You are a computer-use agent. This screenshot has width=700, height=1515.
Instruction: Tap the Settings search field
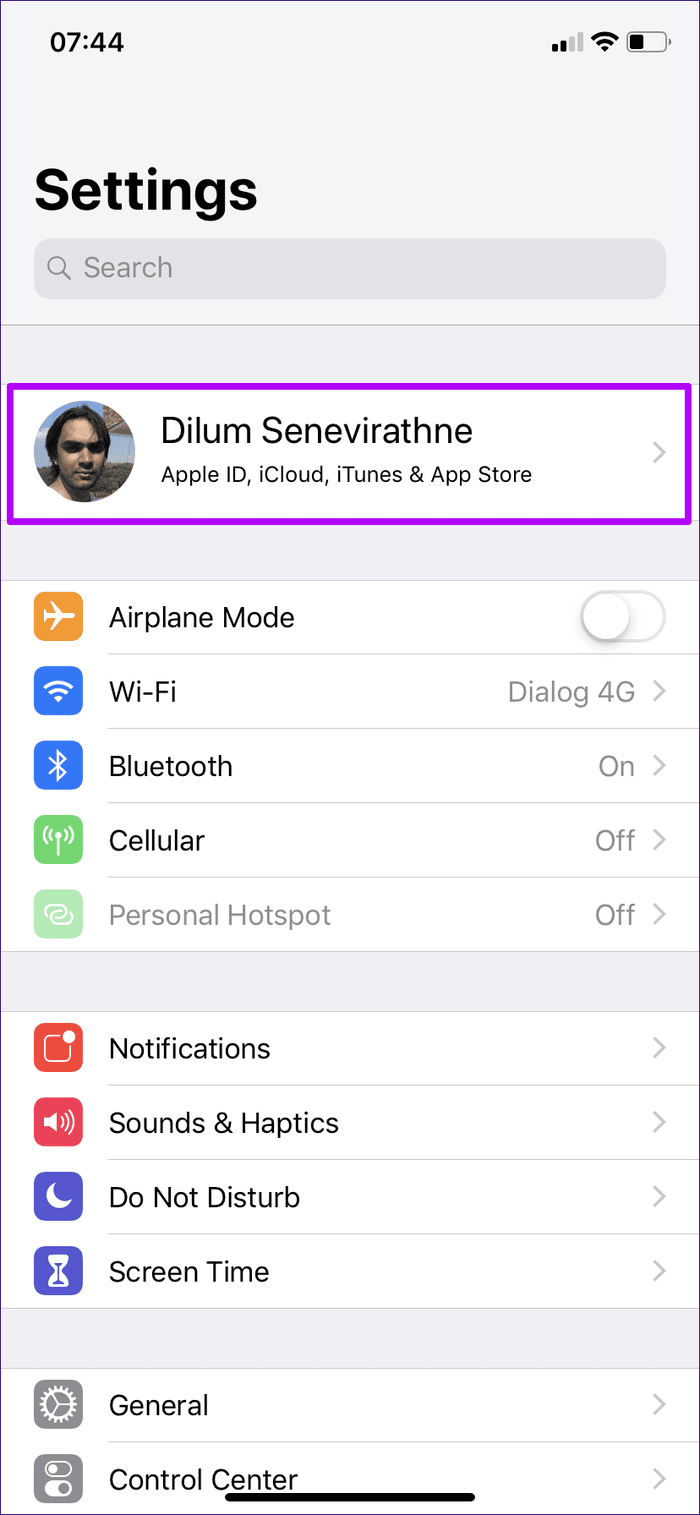349,268
